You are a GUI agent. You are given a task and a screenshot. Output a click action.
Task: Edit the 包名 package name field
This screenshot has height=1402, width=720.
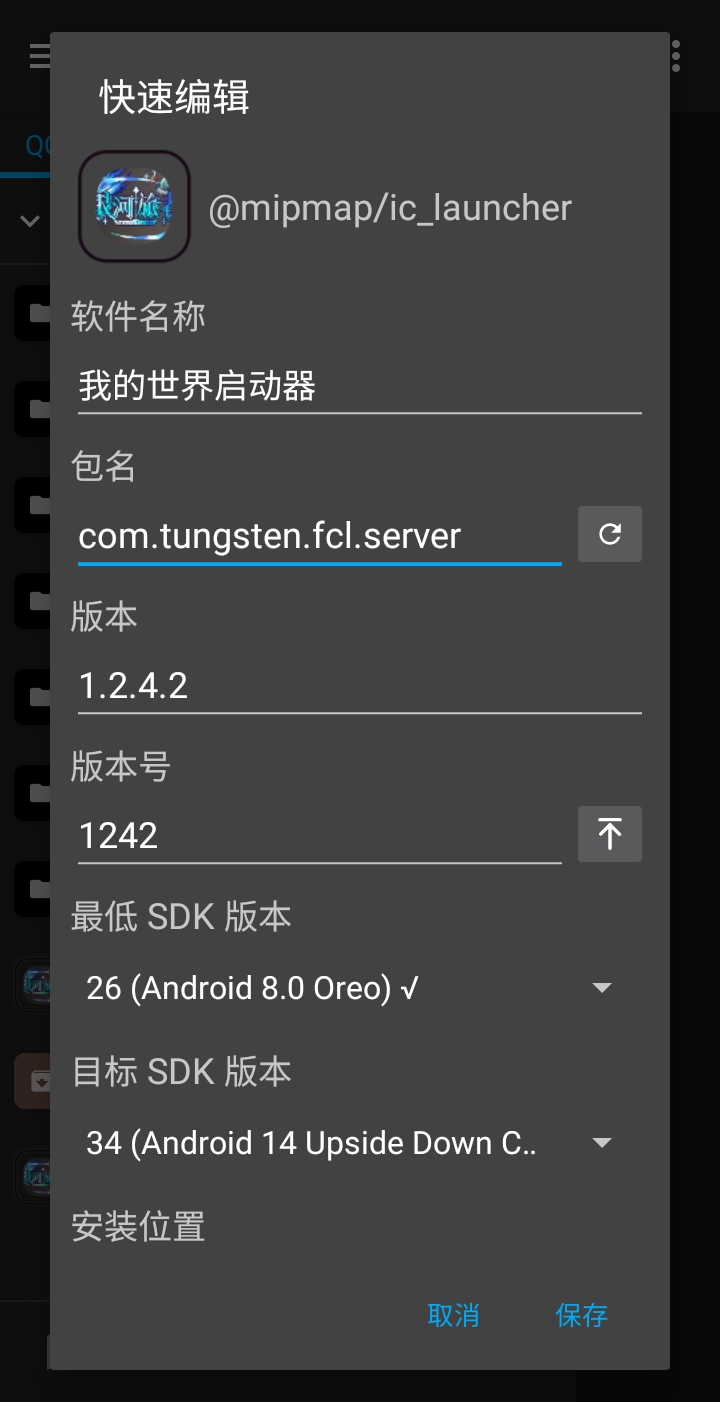click(318, 536)
